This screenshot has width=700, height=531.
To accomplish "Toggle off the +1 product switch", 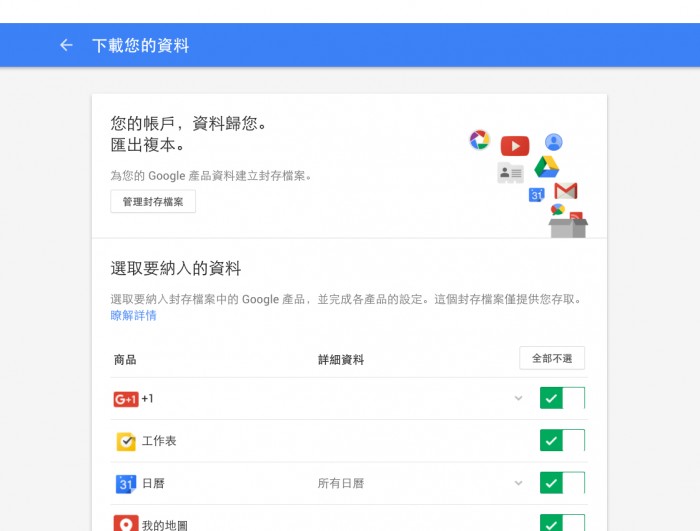I will click(x=561, y=398).
